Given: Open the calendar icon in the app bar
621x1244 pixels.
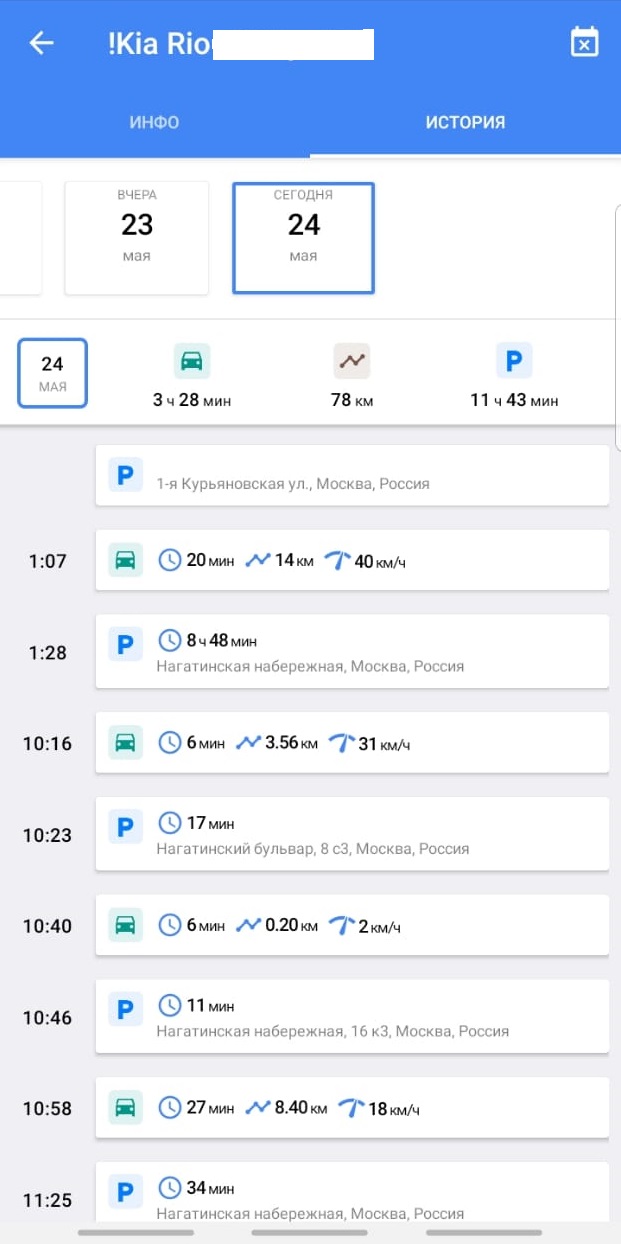Looking at the screenshot, I should (584, 42).
